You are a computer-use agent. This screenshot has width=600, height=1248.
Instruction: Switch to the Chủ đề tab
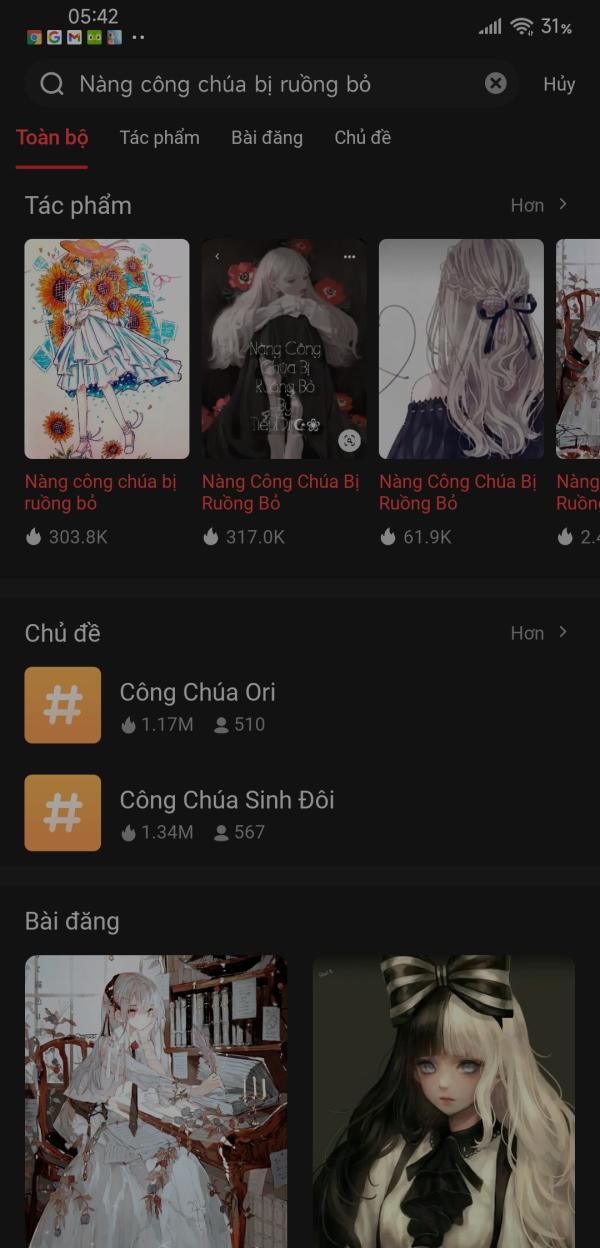pyautogui.click(x=362, y=138)
